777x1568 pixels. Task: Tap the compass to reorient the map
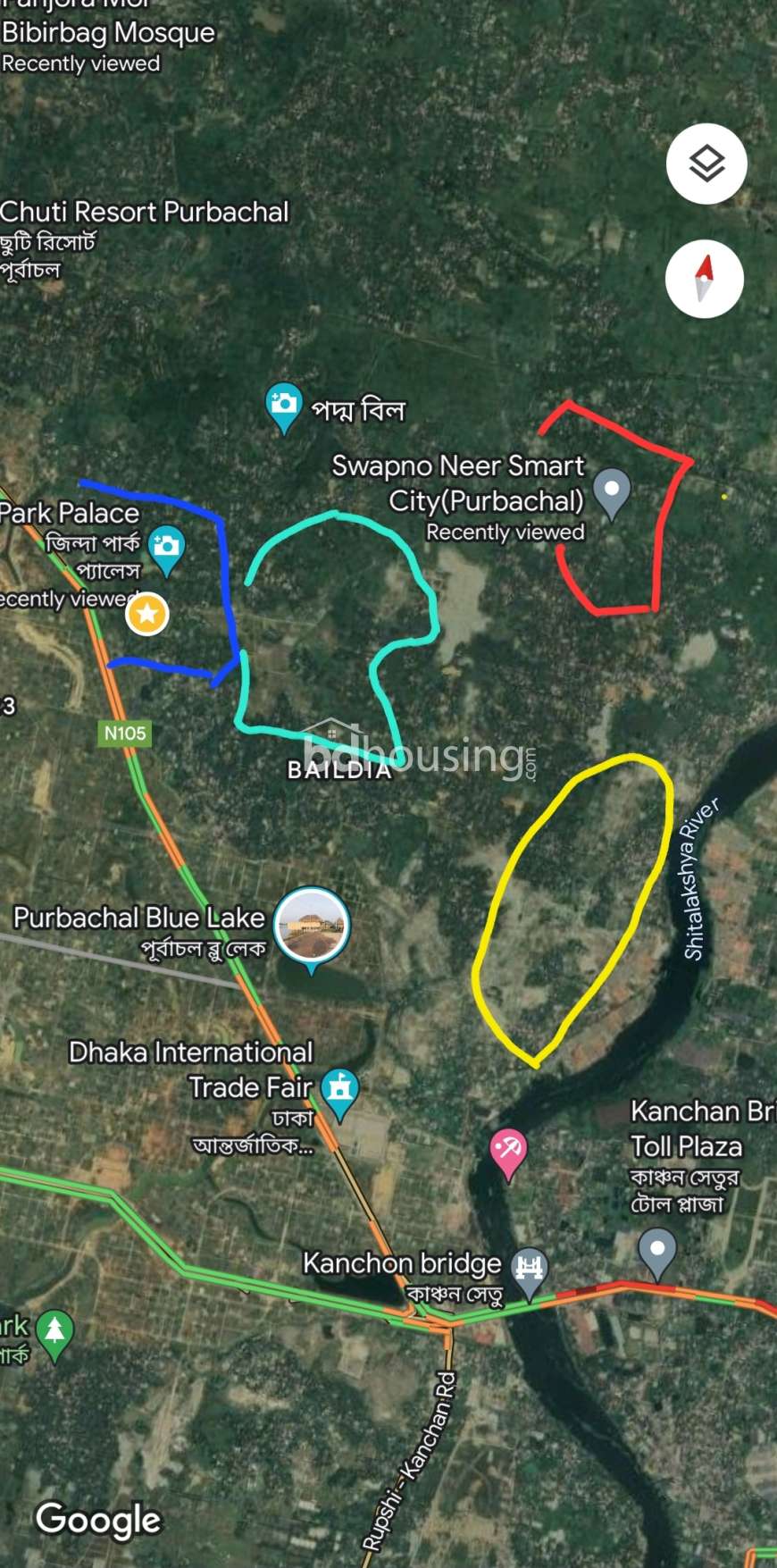(x=705, y=279)
